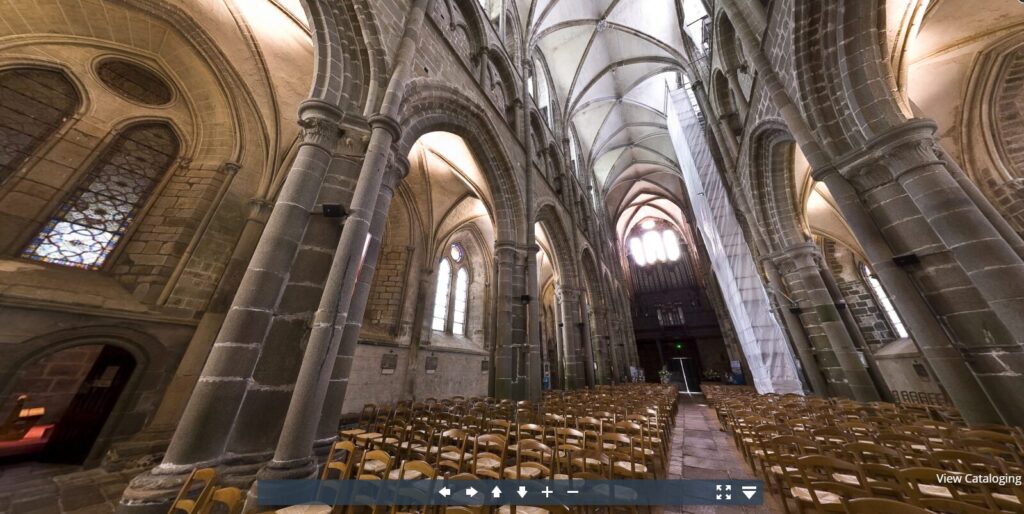Image resolution: width=1024 pixels, height=514 pixels.
Task: Zoom out with the minus icon
Action: coord(573,492)
